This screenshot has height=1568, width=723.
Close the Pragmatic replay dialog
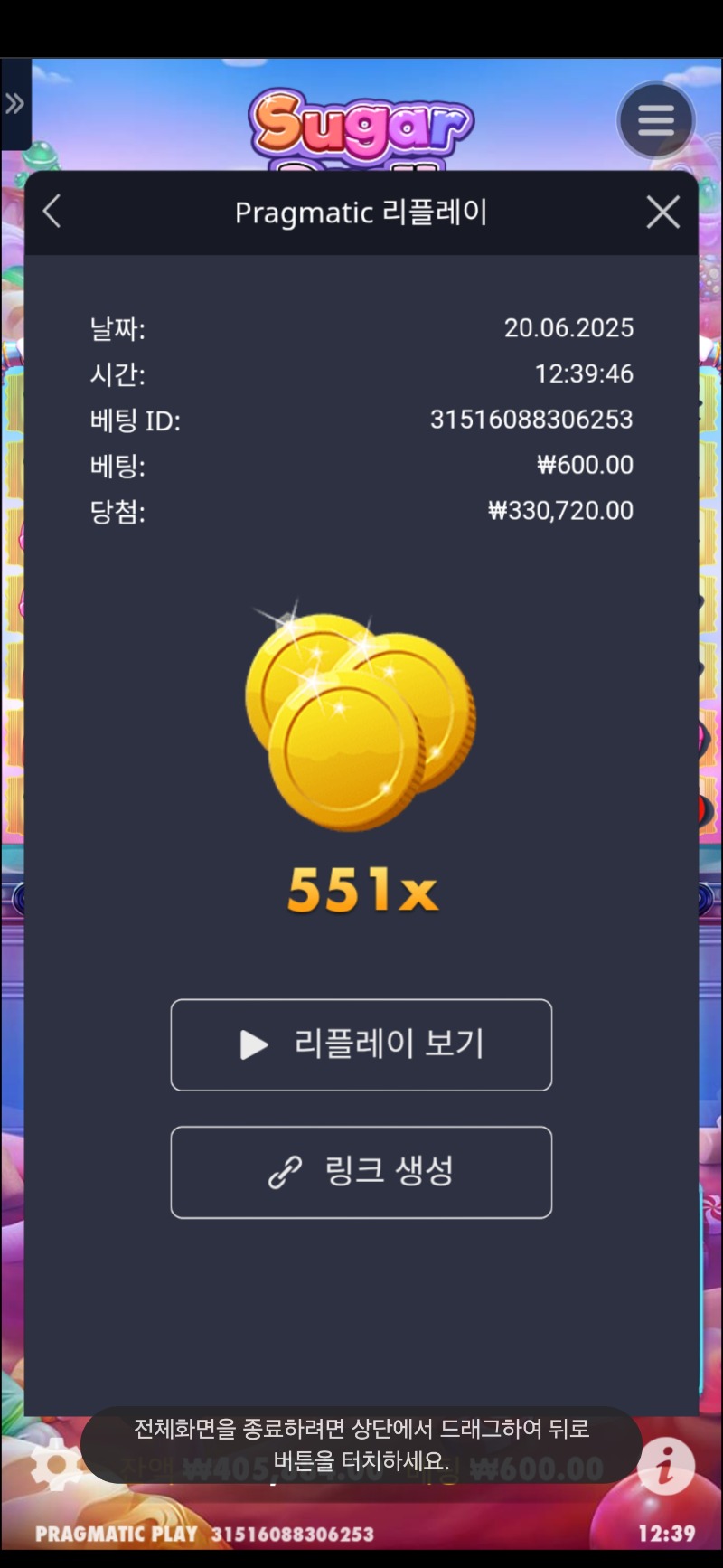662,213
